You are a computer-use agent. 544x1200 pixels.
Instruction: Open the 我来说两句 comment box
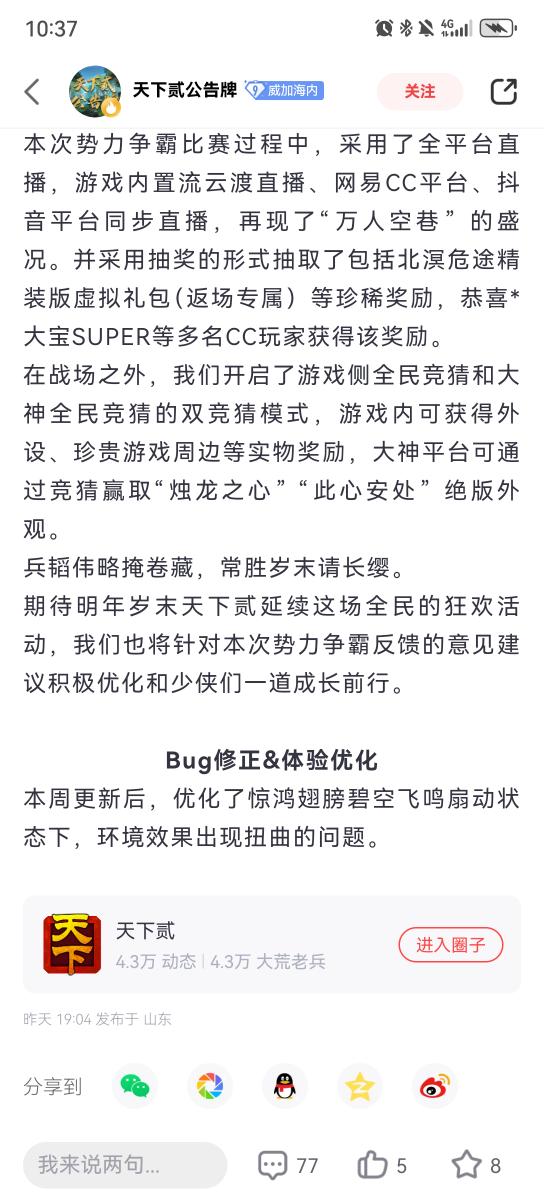(x=125, y=1165)
